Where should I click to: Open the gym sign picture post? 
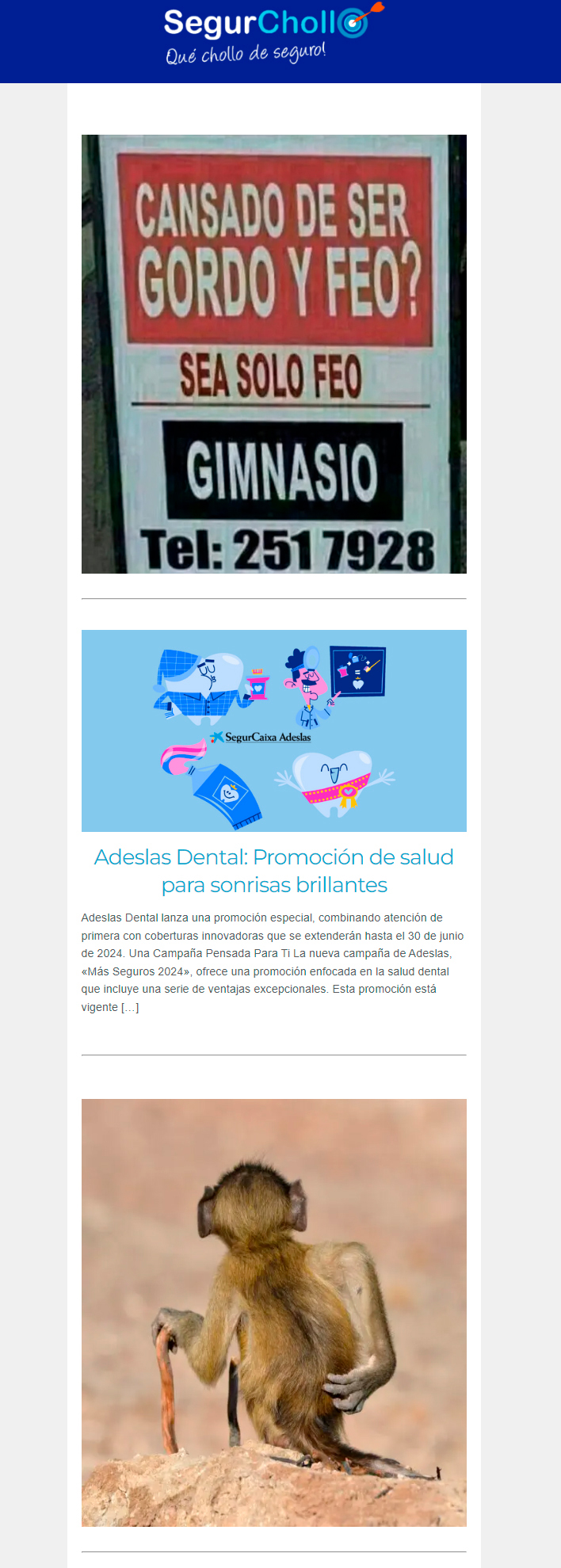pos(273,354)
